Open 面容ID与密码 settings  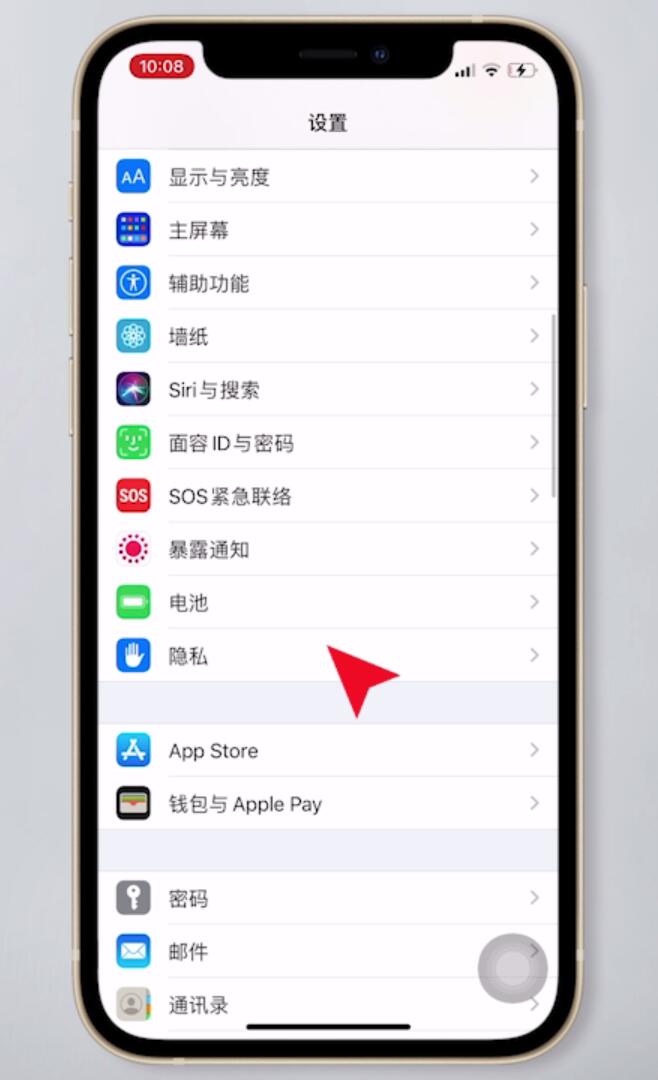(x=230, y=443)
